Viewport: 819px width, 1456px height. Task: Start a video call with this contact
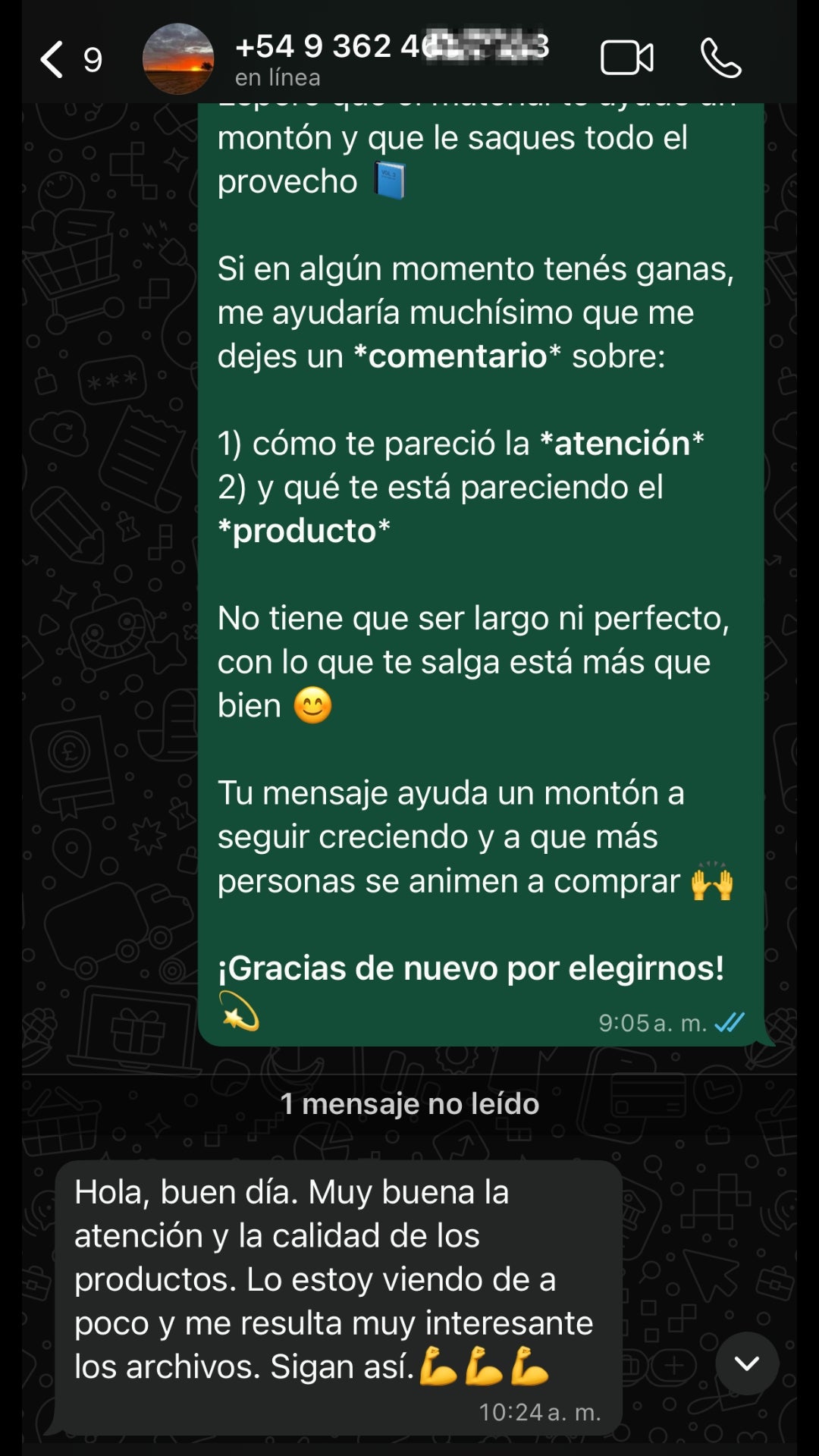click(x=626, y=58)
